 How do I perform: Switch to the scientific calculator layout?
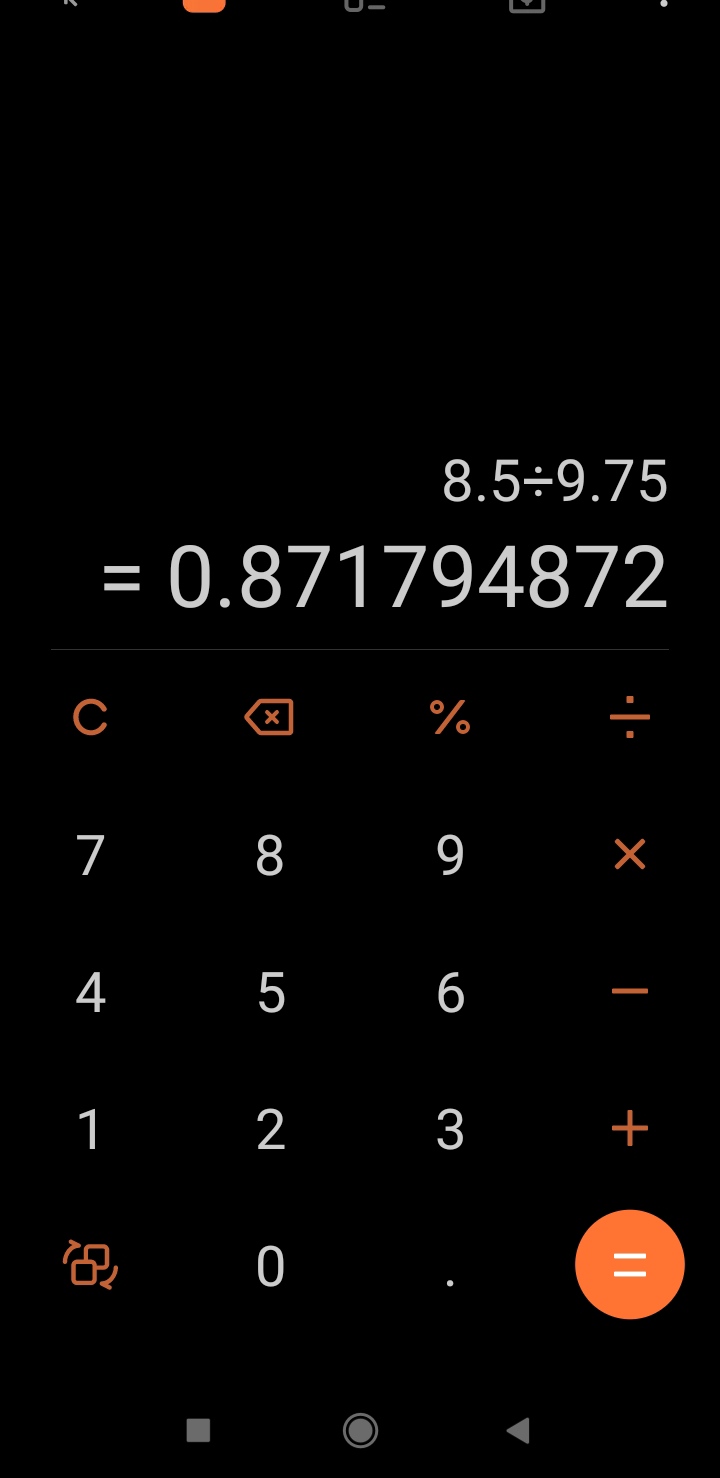click(x=90, y=1265)
